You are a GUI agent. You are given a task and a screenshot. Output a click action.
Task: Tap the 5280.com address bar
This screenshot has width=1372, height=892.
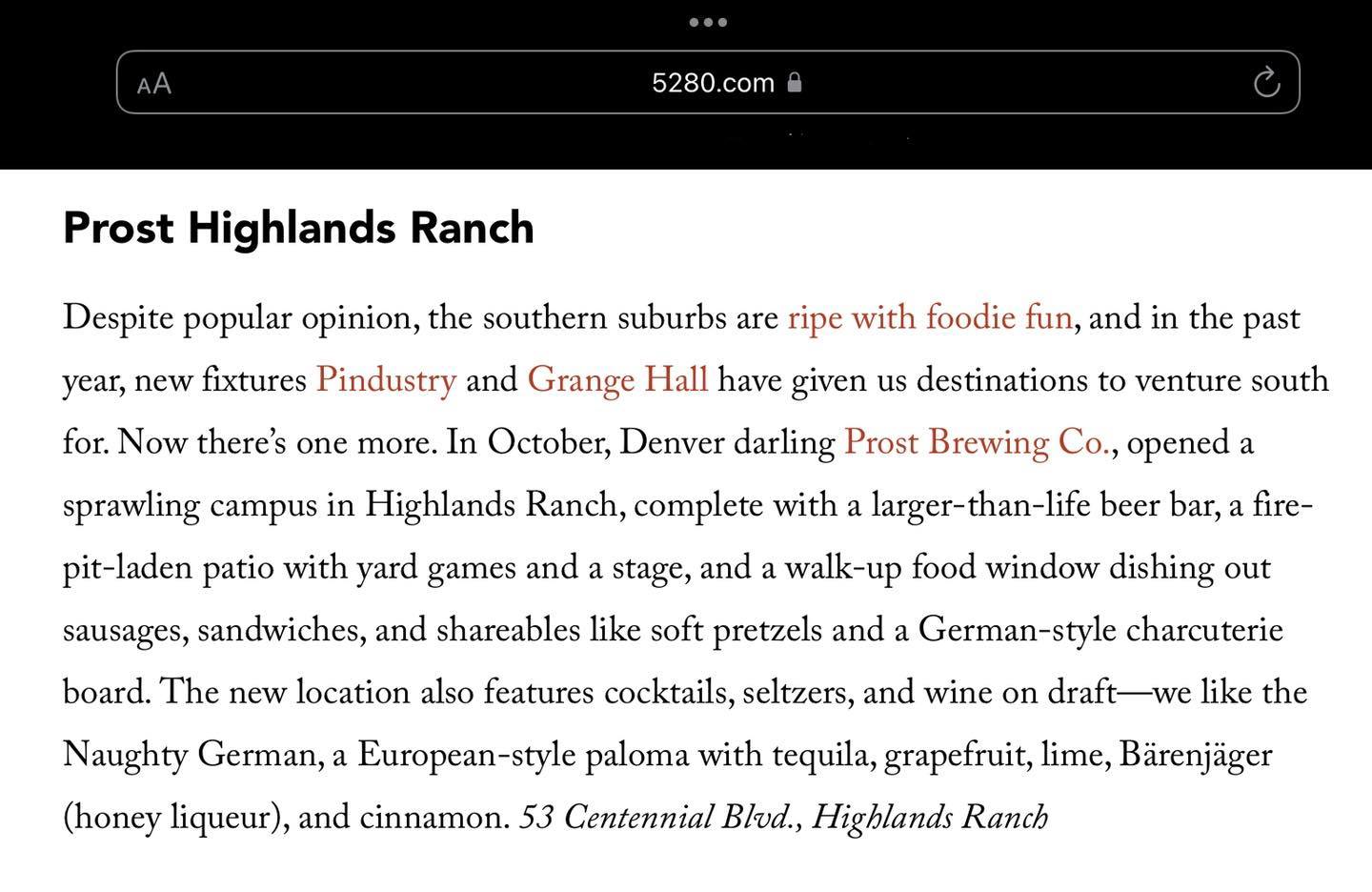[x=713, y=83]
